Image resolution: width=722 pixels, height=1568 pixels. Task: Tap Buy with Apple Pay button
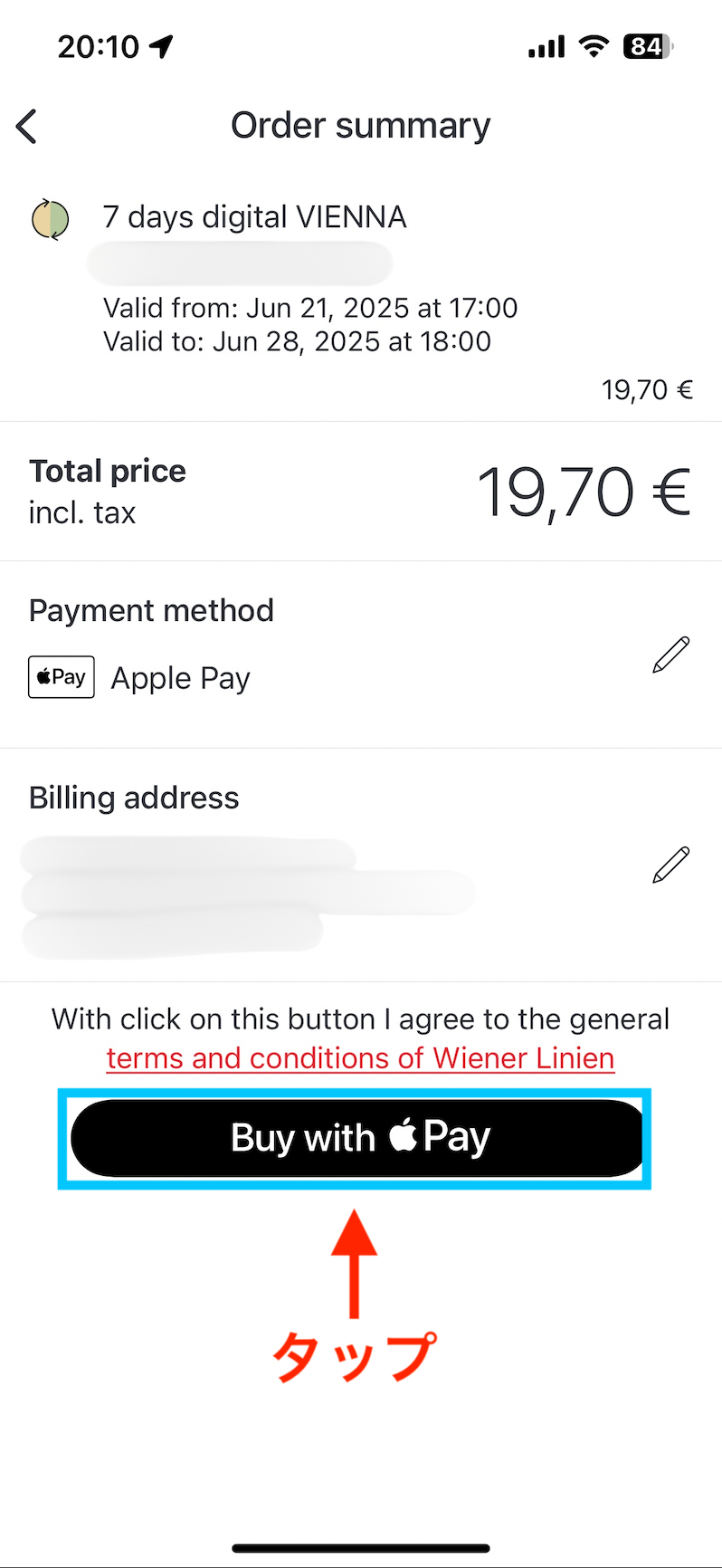tap(357, 1138)
